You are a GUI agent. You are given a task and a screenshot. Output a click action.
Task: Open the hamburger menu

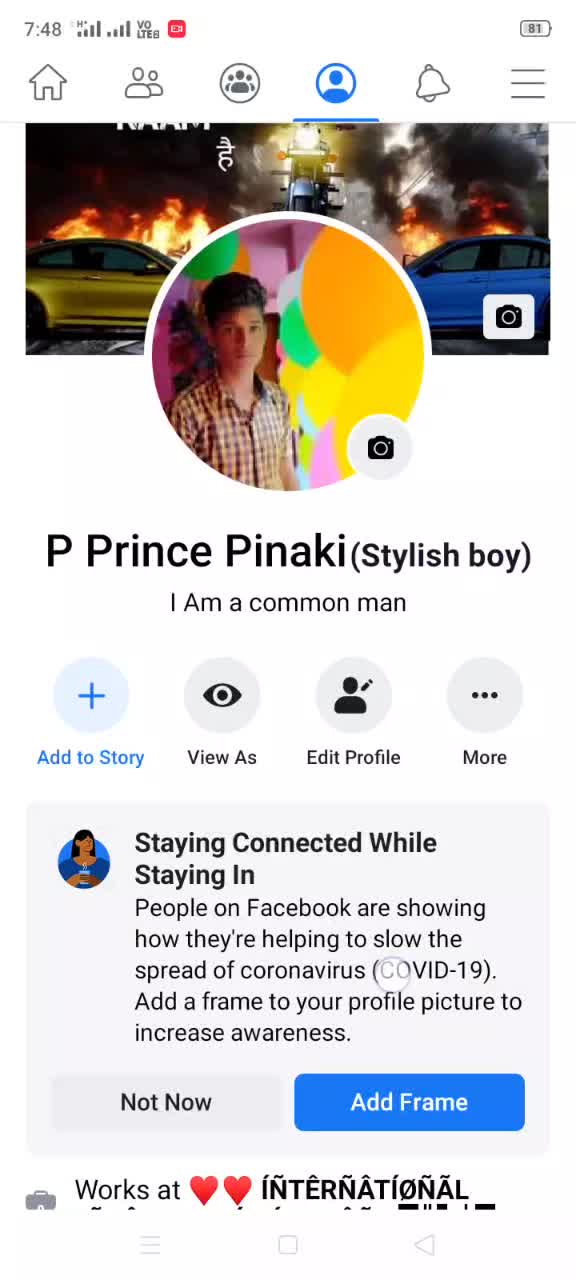click(528, 83)
